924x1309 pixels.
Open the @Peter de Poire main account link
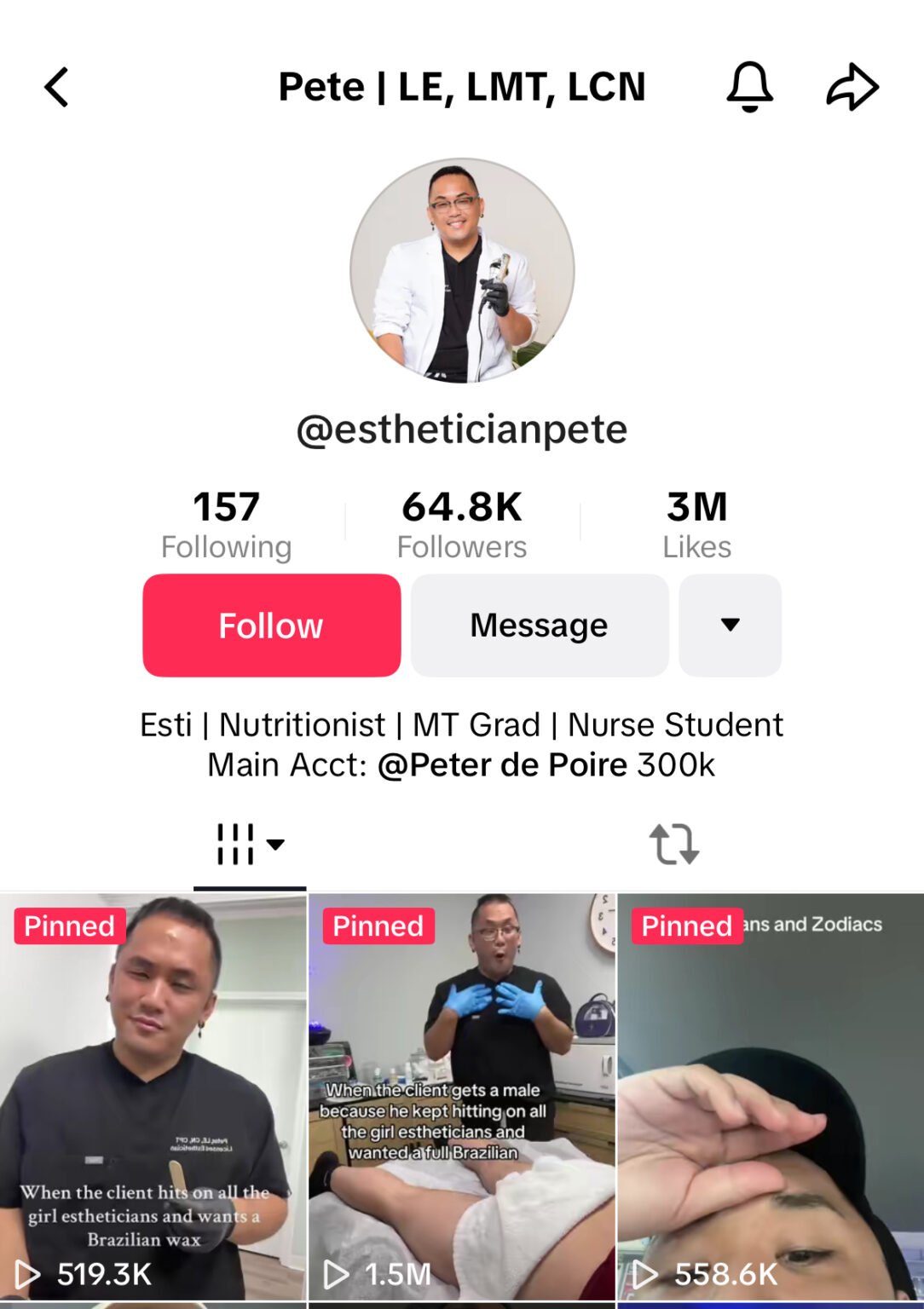503,765
